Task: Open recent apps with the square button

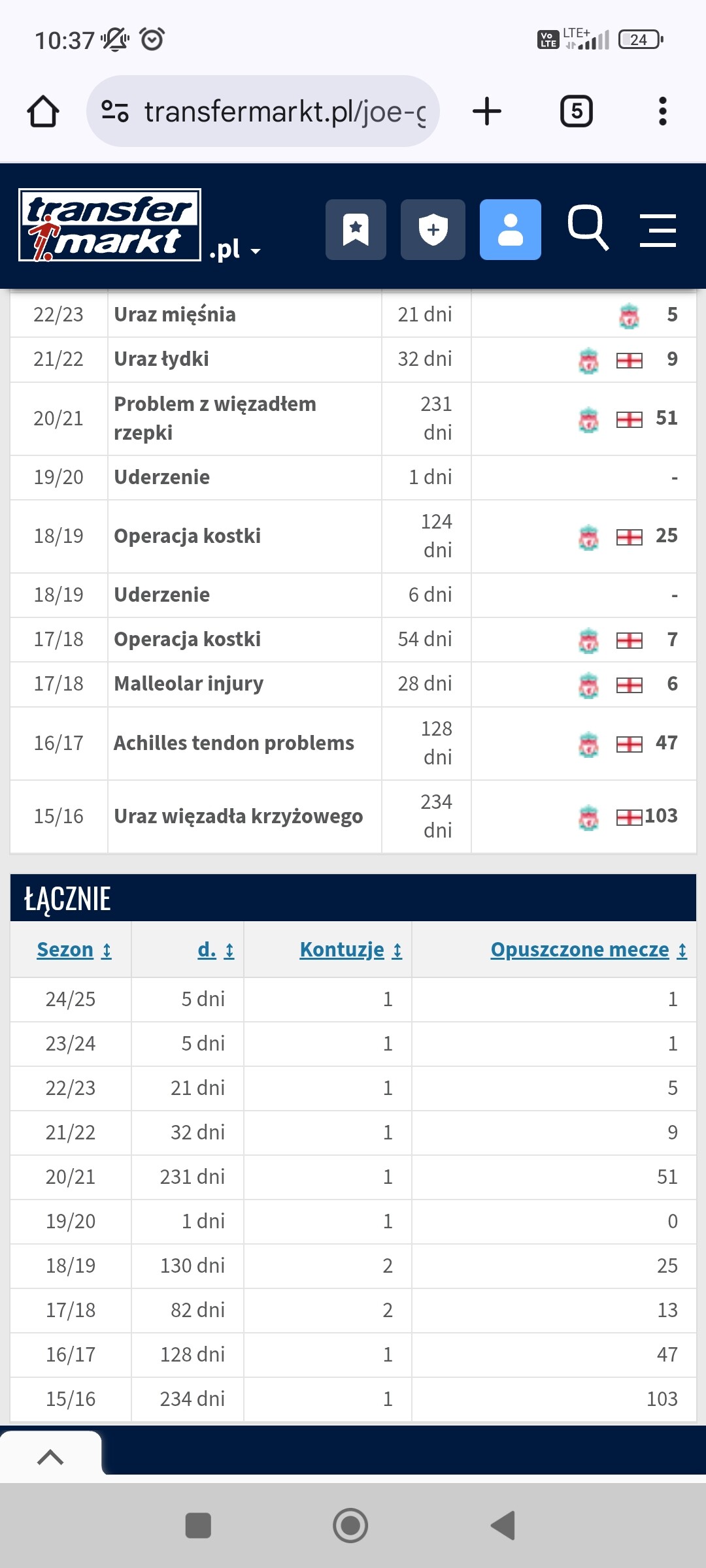Action: tap(198, 1526)
